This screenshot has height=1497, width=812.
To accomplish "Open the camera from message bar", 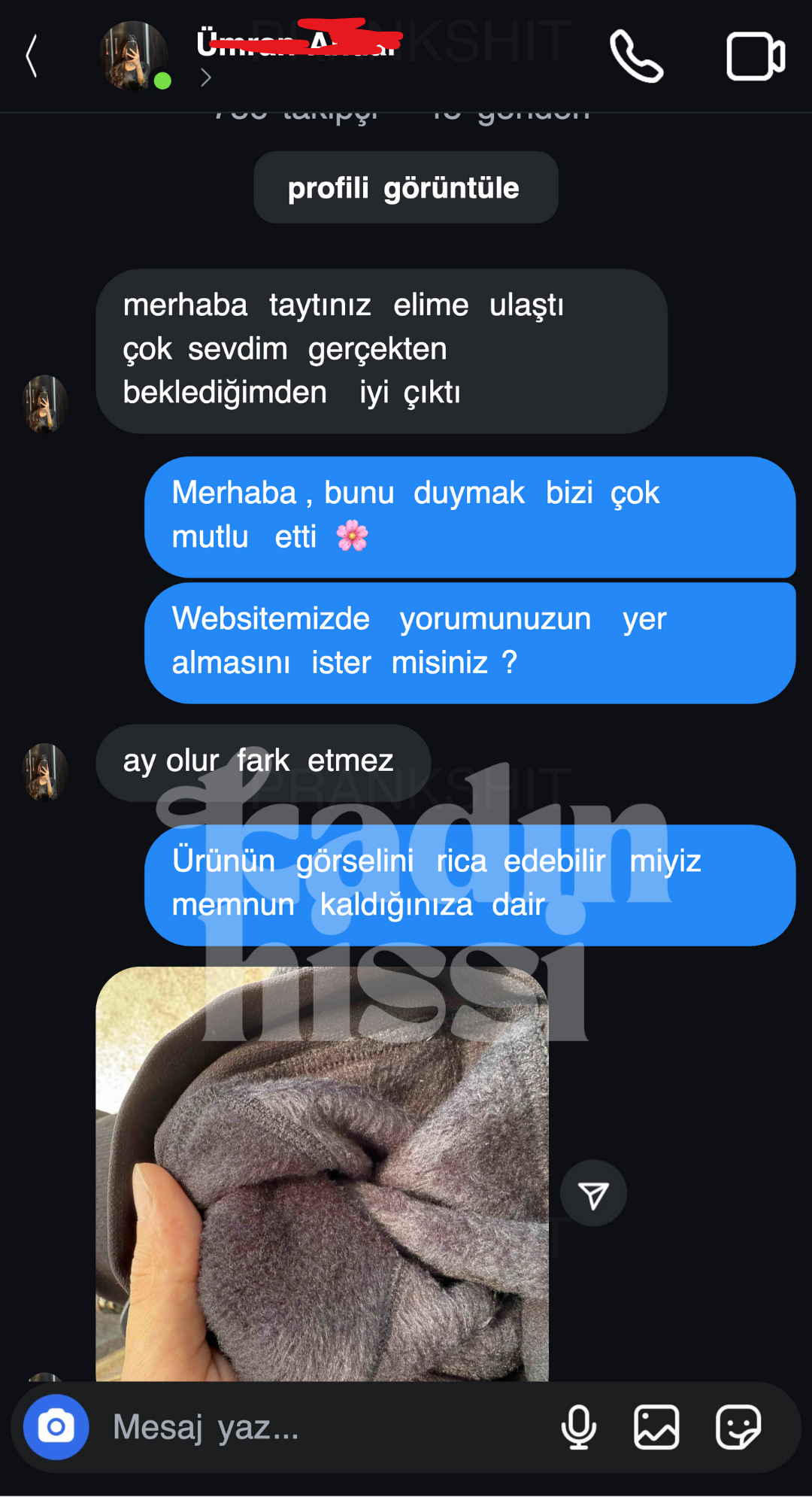I will [56, 1427].
